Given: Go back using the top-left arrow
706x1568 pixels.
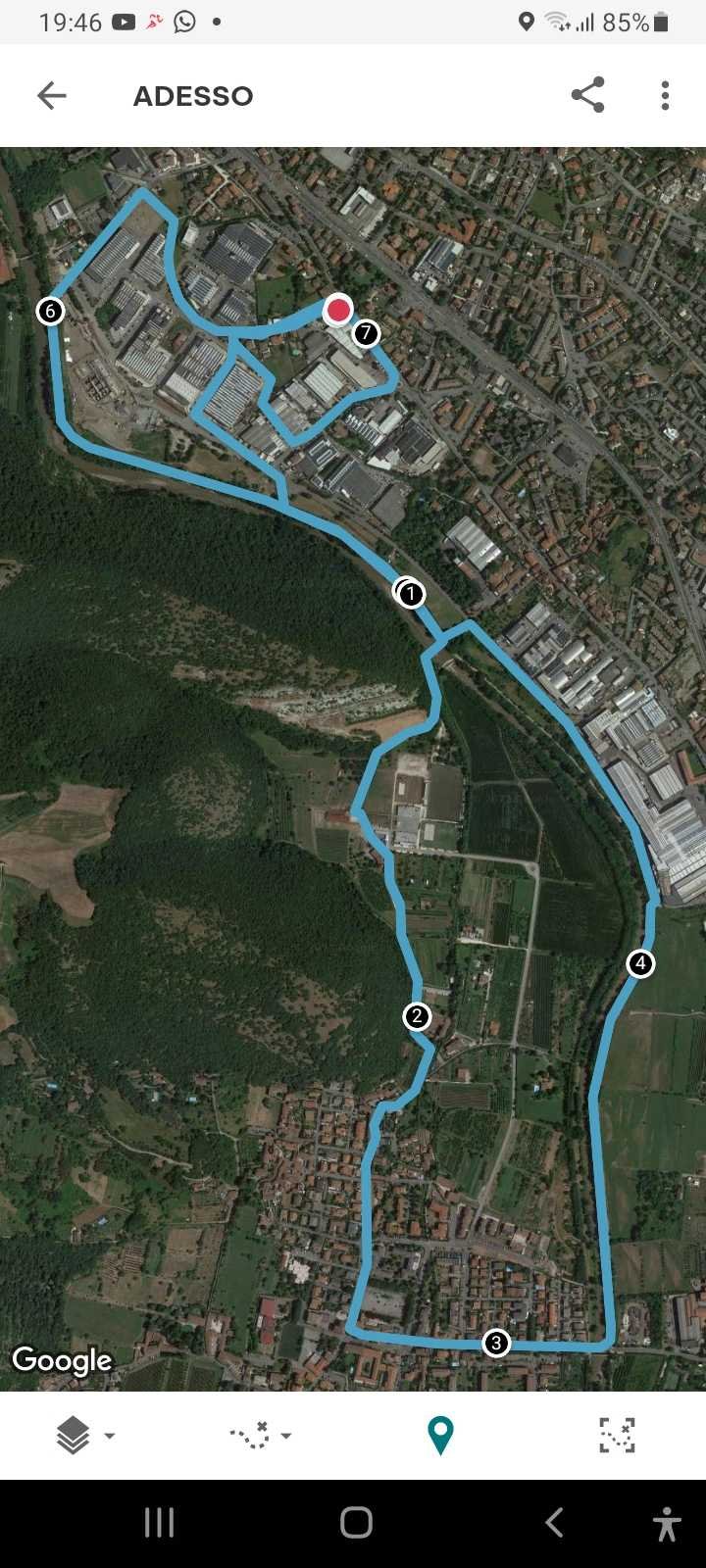Looking at the screenshot, I should click(52, 95).
